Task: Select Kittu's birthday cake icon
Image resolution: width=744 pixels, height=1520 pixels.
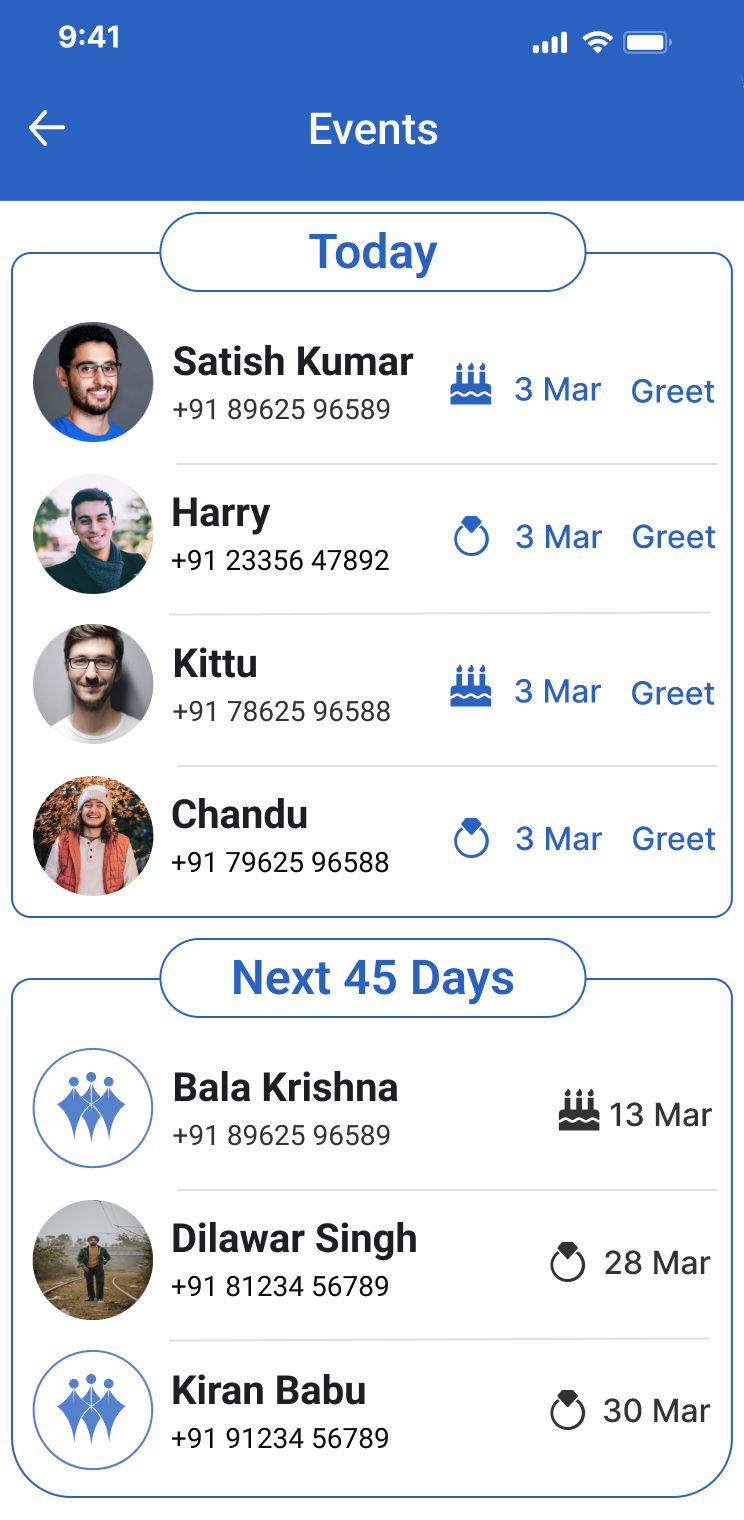Action: pyautogui.click(x=471, y=687)
